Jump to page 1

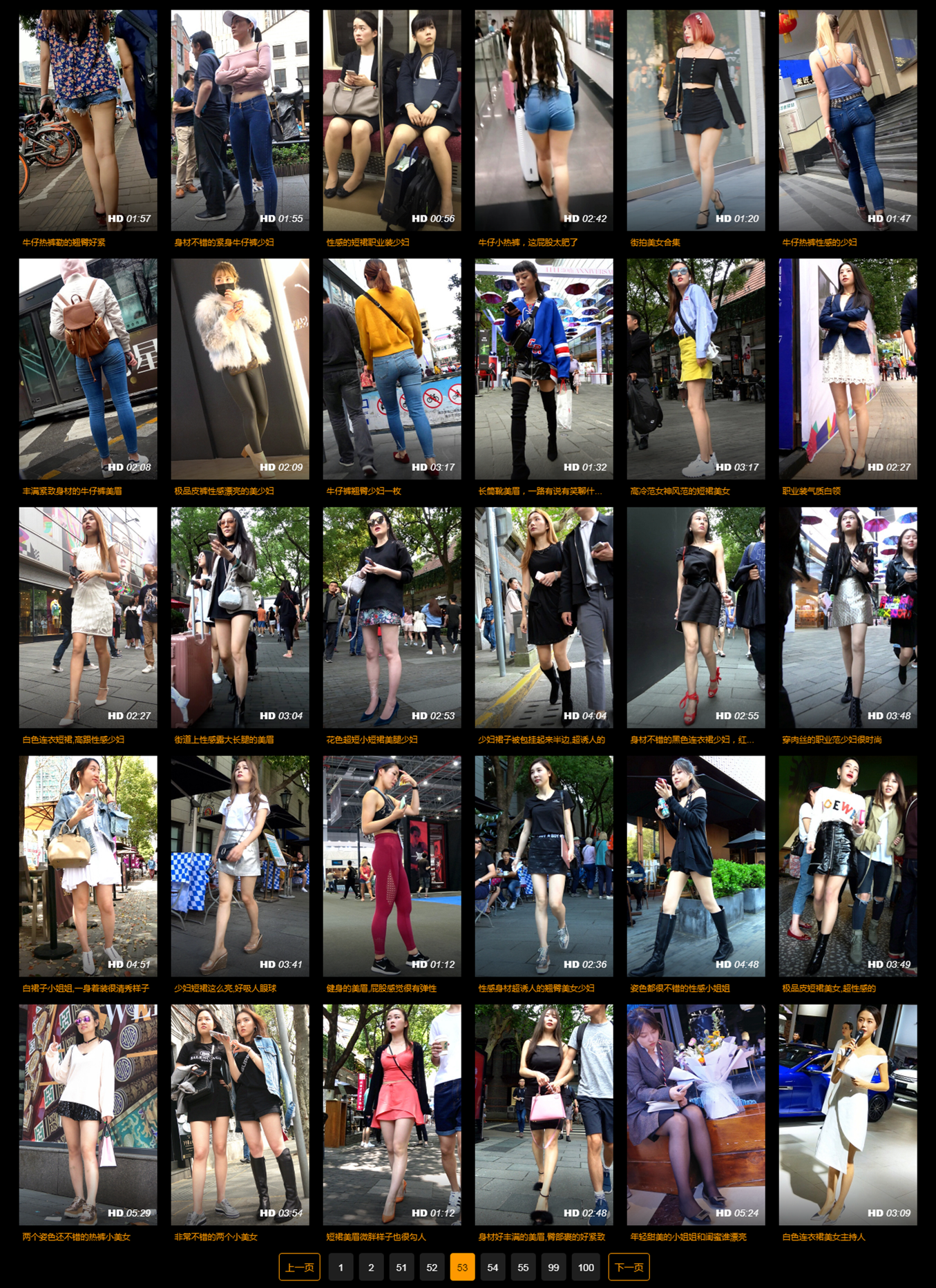[341, 1267]
